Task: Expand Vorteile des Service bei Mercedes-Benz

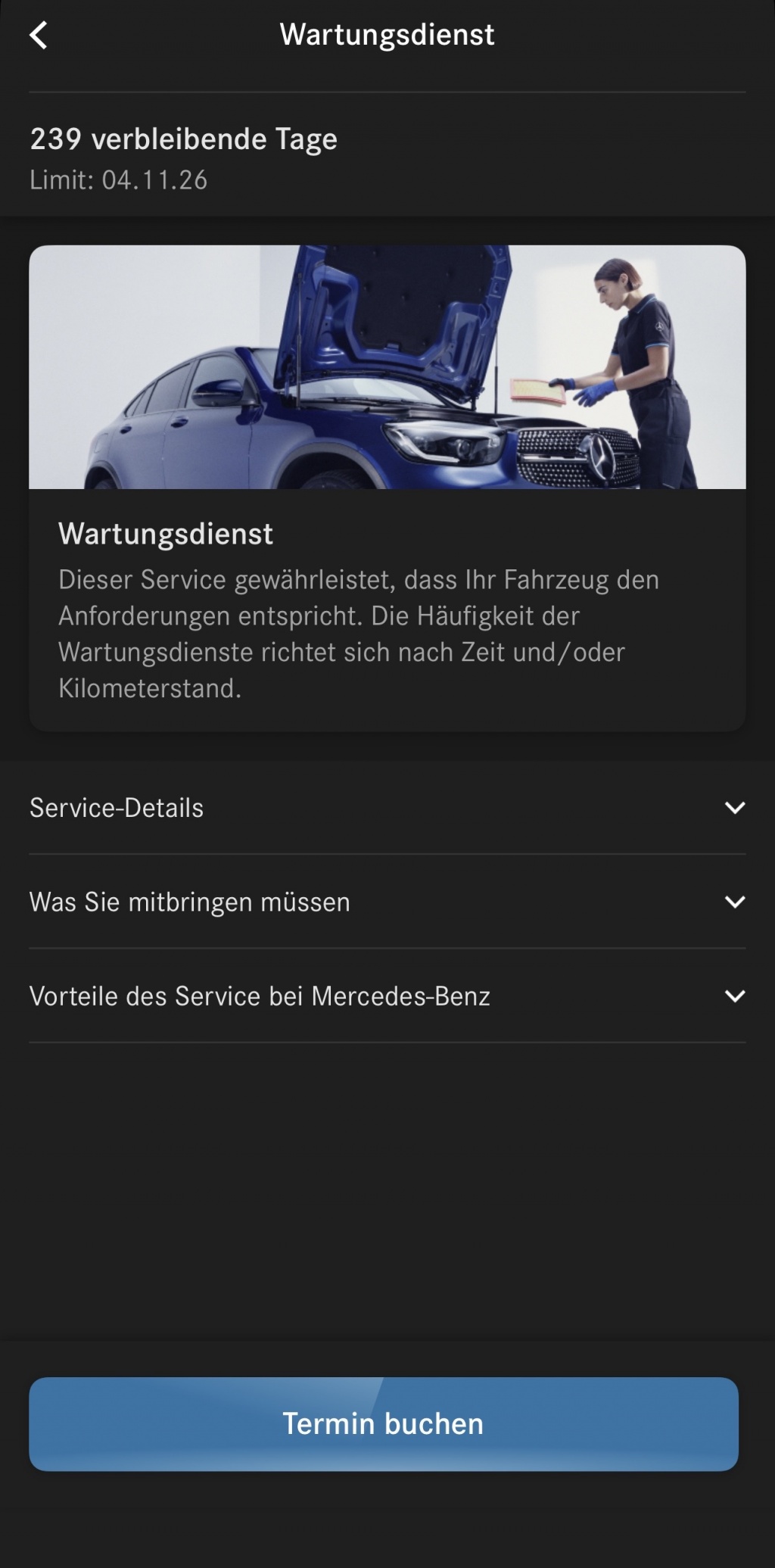Action: coord(387,996)
